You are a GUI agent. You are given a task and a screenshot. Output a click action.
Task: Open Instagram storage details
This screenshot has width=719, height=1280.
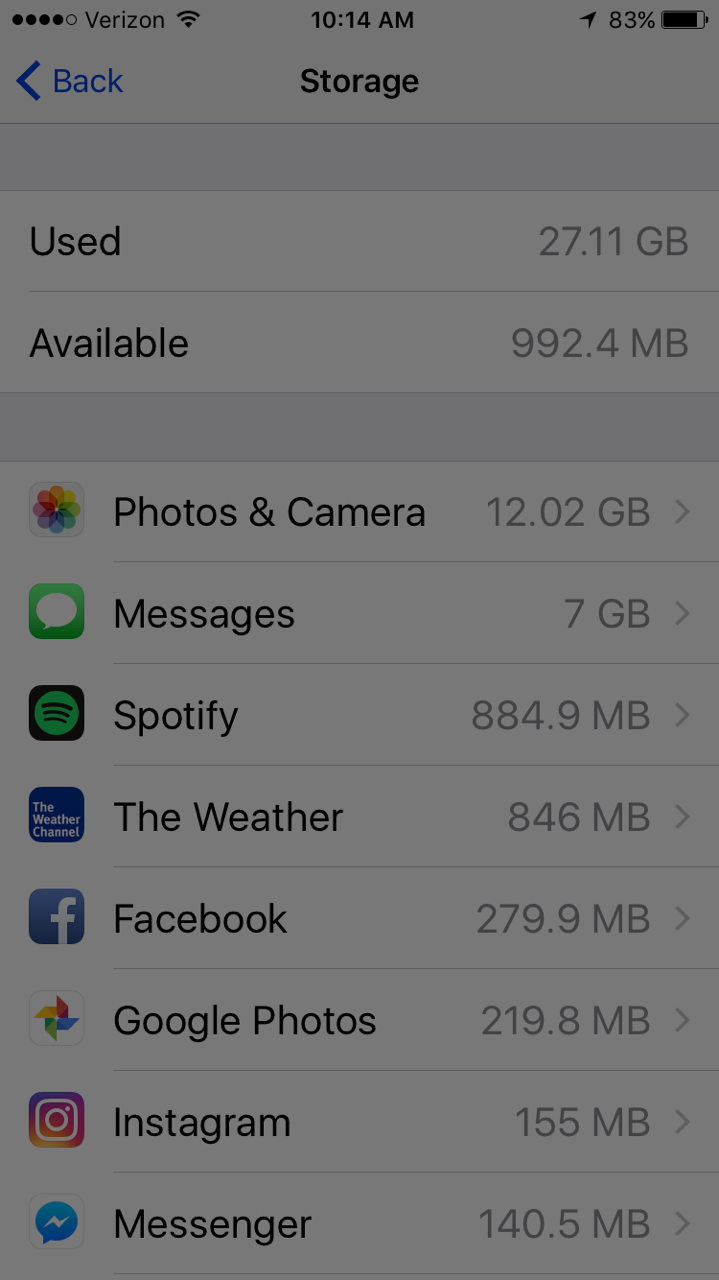pyautogui.click(x=359, y=1122)
